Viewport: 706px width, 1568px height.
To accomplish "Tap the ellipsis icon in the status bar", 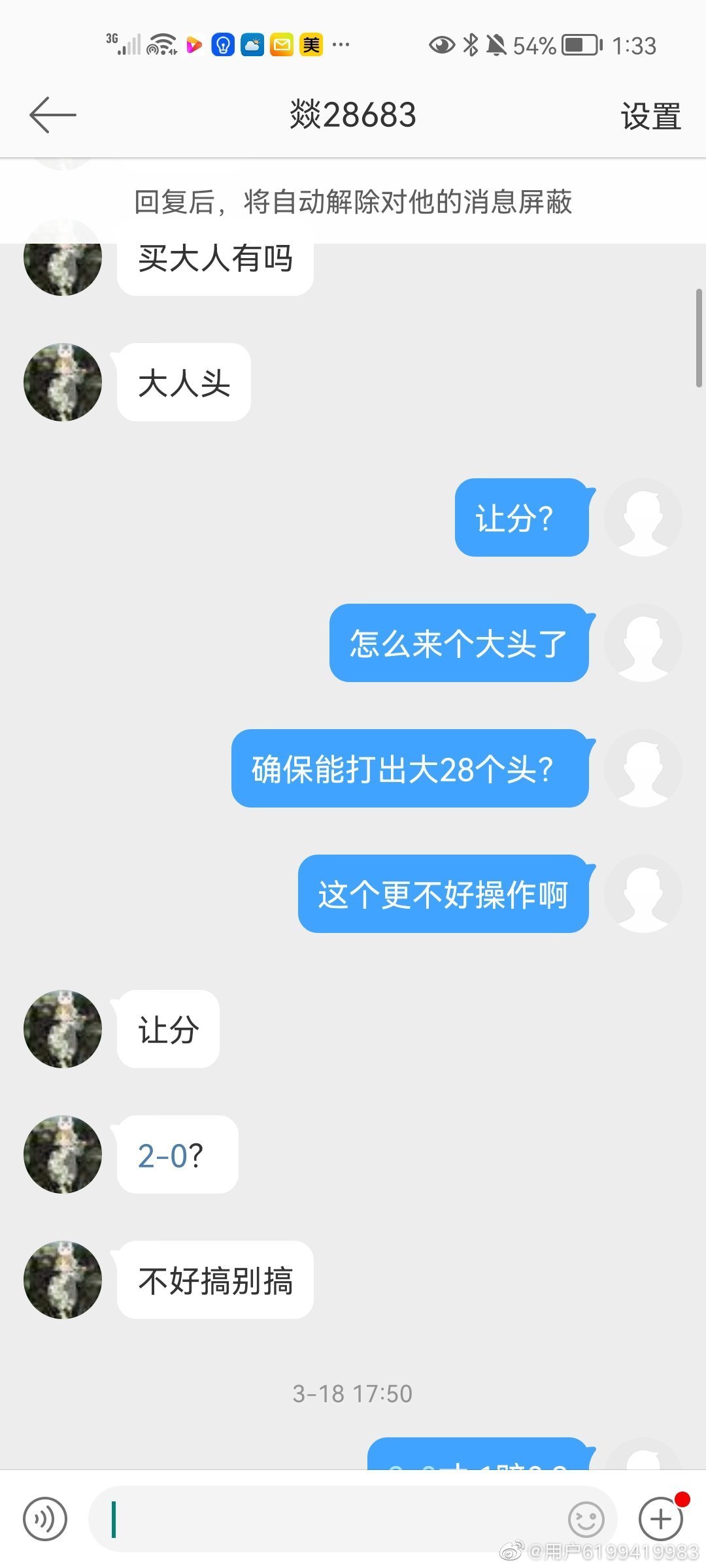I will click(x=339, y=44).
